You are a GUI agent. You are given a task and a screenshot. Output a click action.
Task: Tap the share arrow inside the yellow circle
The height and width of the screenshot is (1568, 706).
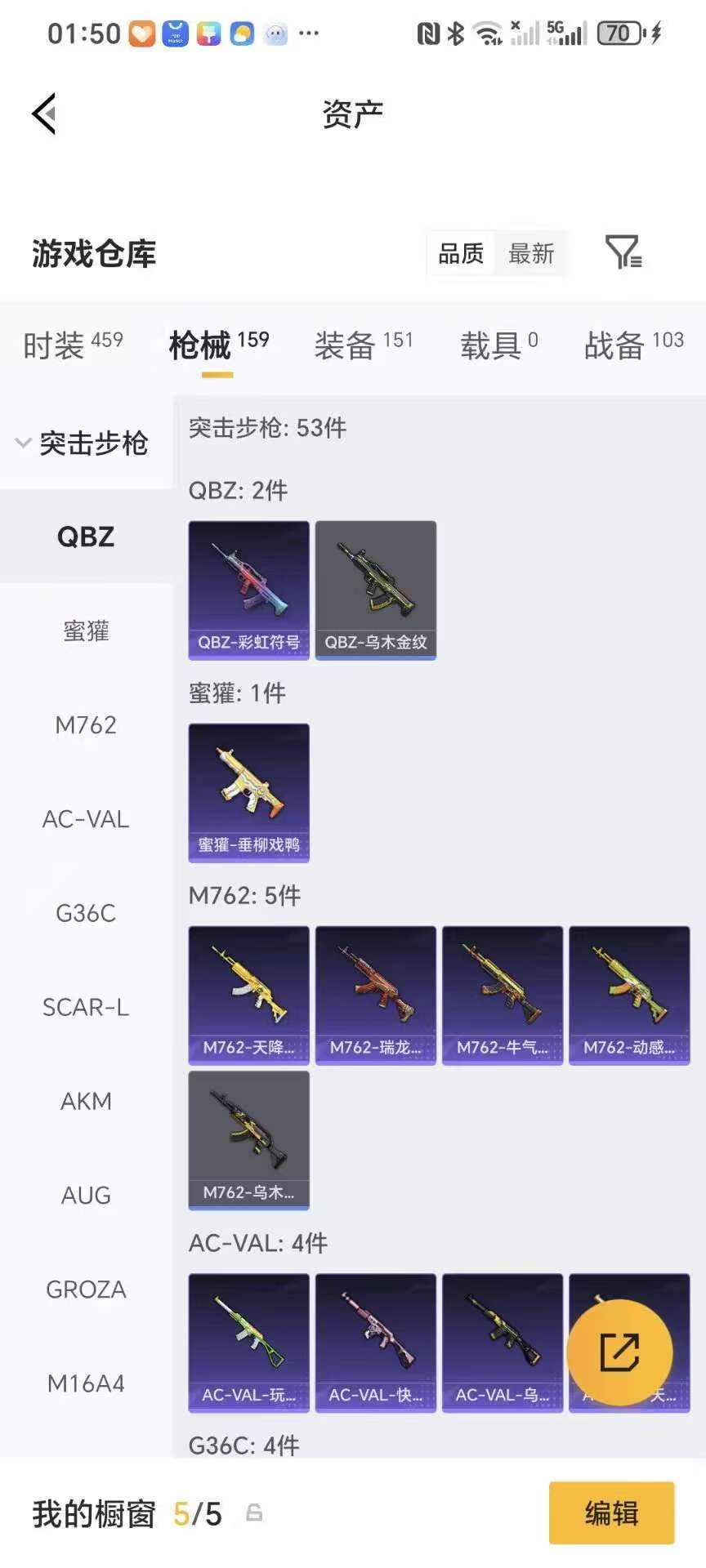[623, 1352]
